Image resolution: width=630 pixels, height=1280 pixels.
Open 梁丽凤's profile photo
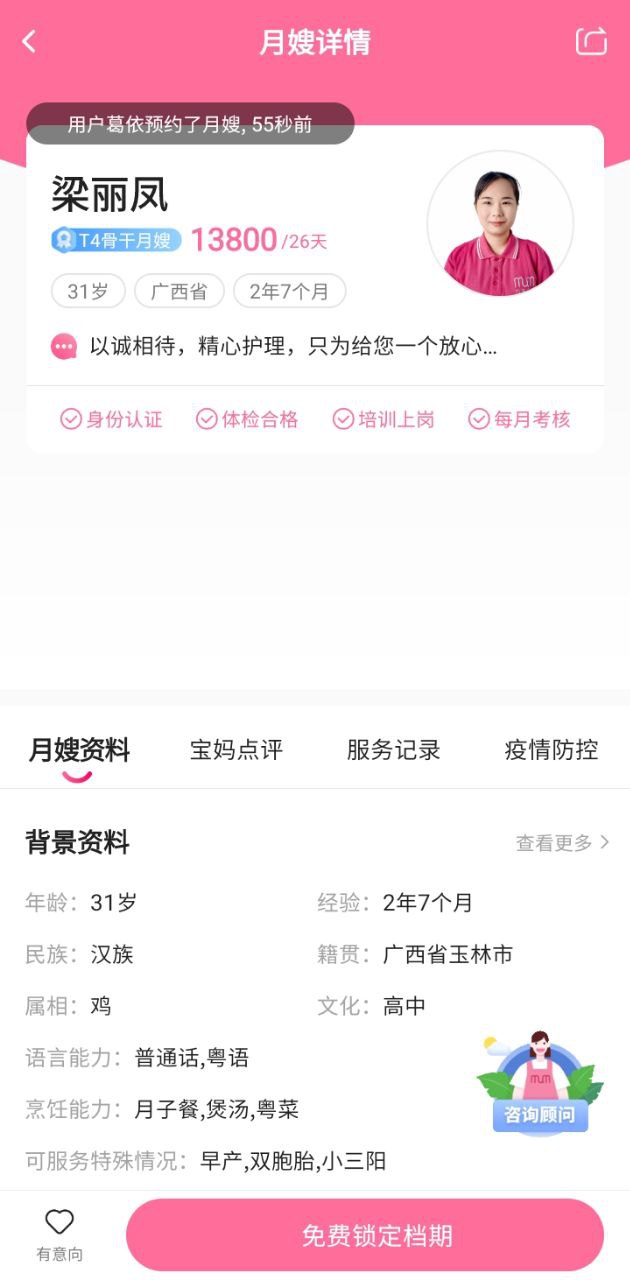click(x=500, y=224)
